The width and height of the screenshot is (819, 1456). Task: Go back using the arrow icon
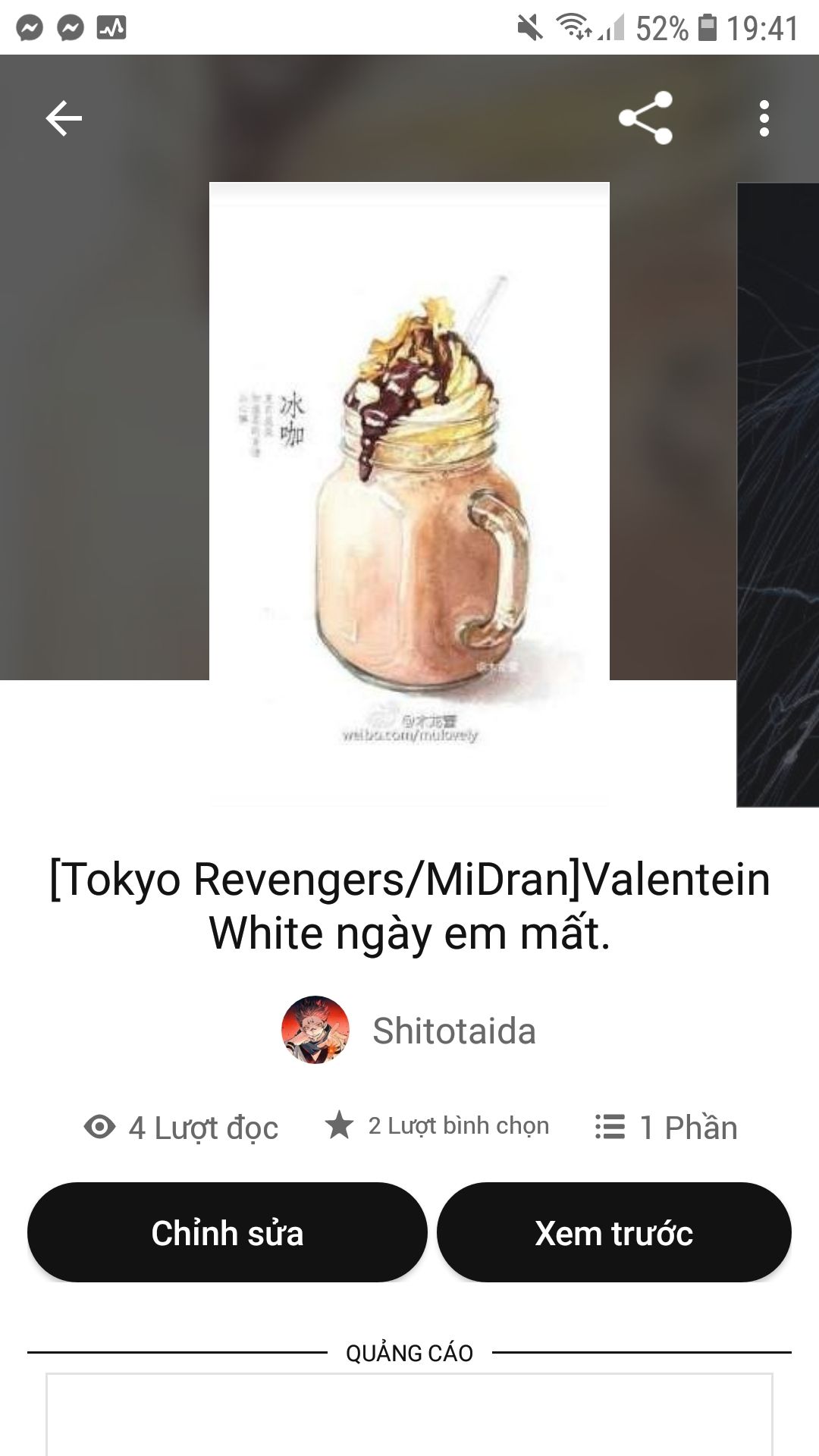64,118
